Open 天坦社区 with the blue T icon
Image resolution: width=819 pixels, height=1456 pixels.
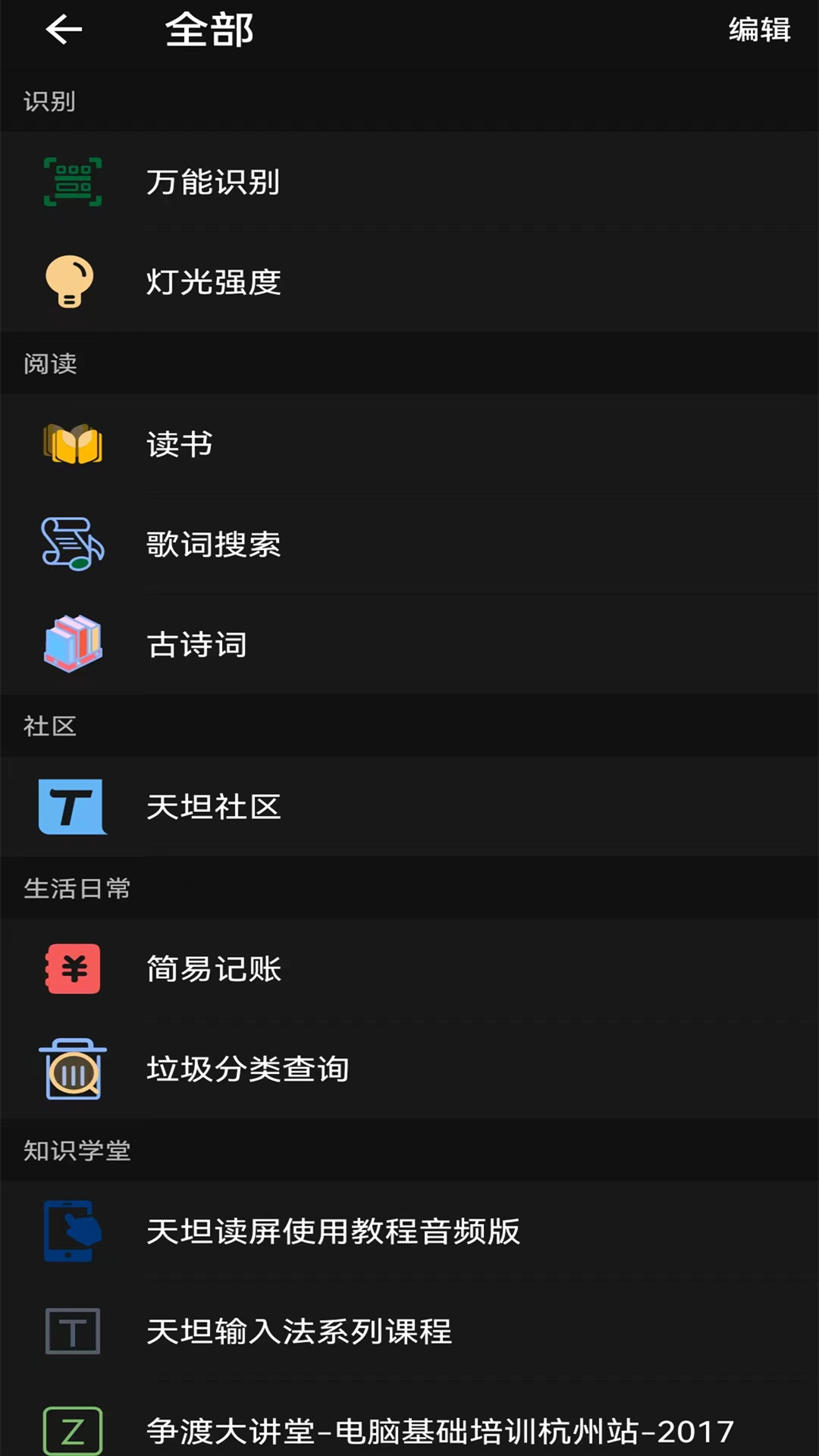pyautogui.click(x=71, y=806)
